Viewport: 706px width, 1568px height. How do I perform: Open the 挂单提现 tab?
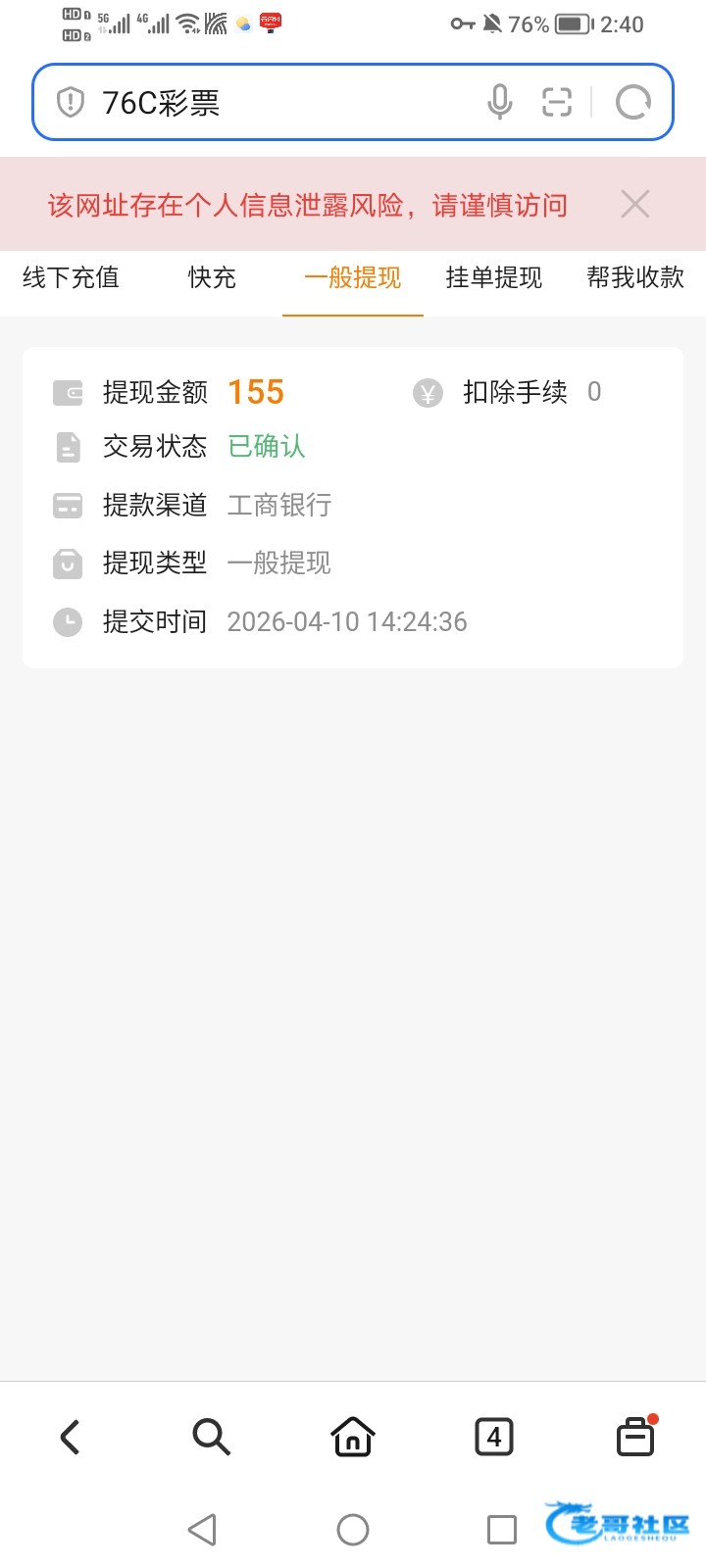pyautogui.click(x=494, y=278)
